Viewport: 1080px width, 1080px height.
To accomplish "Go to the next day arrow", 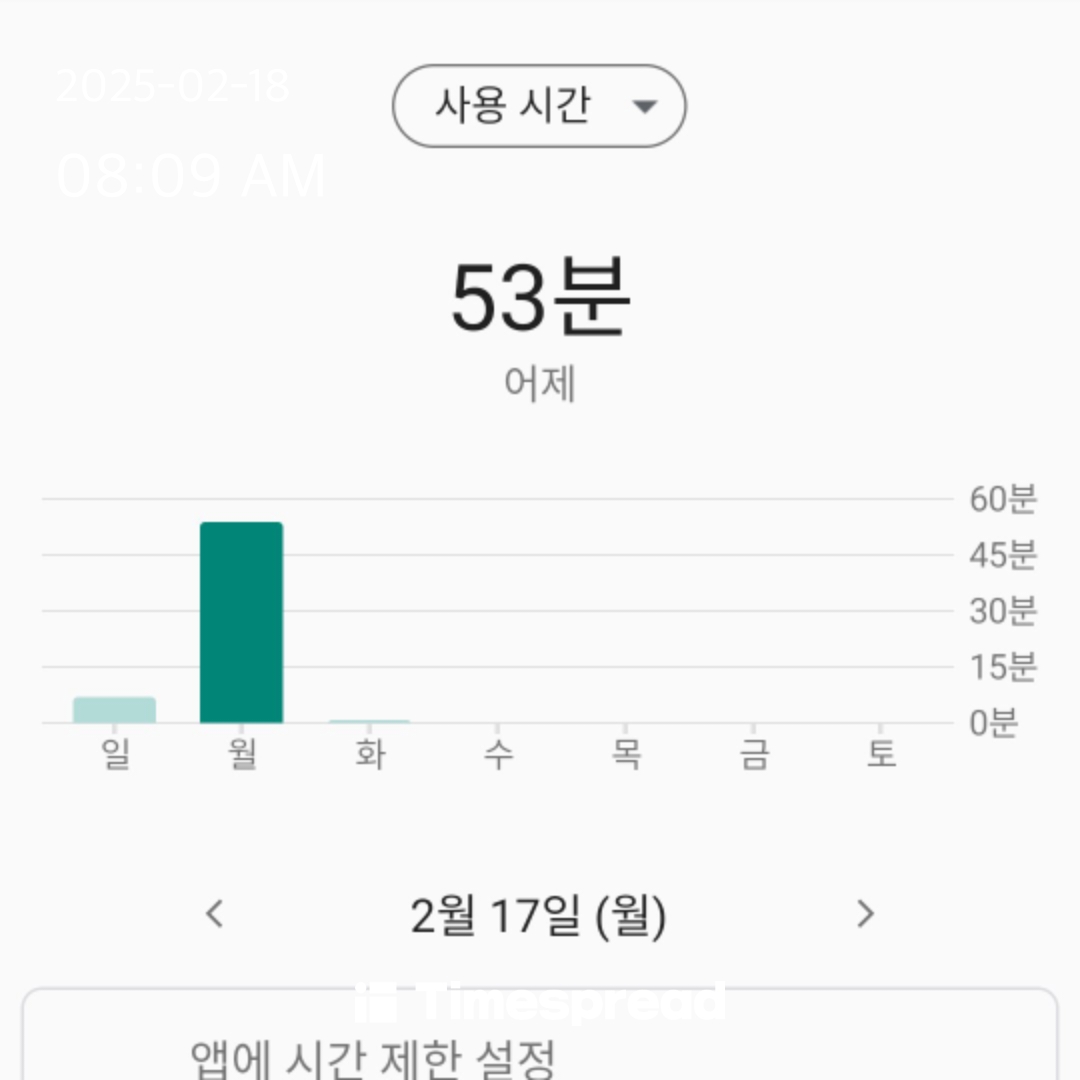I will click(865, 914).
